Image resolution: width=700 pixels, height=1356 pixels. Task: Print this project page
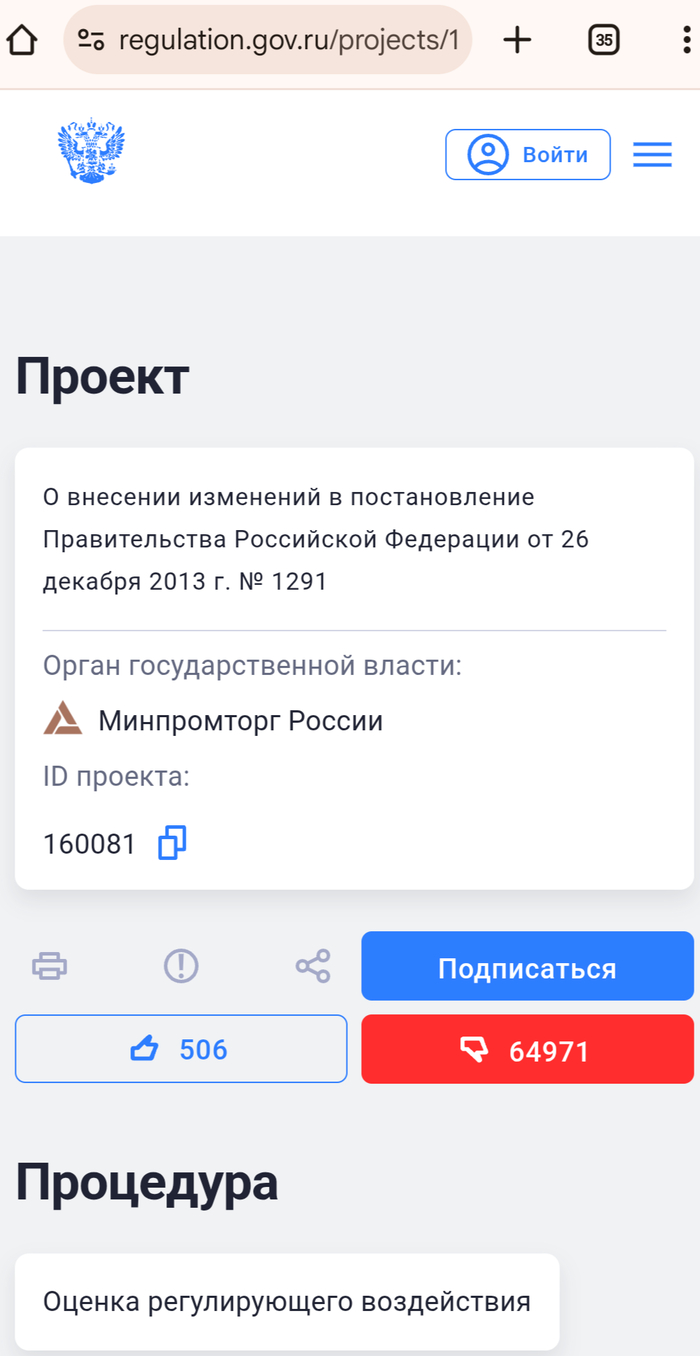point(50,966)
